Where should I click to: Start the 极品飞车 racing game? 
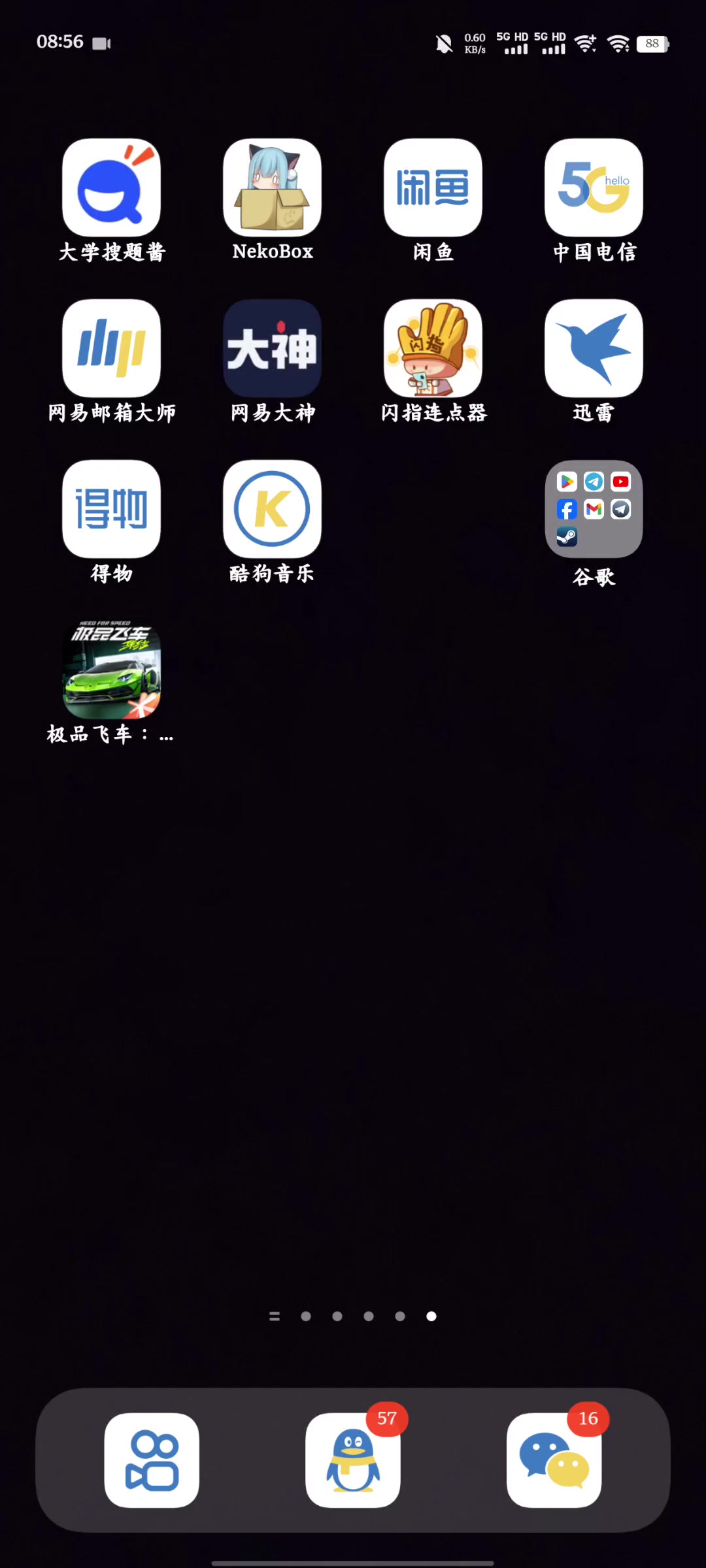(111, 670)
